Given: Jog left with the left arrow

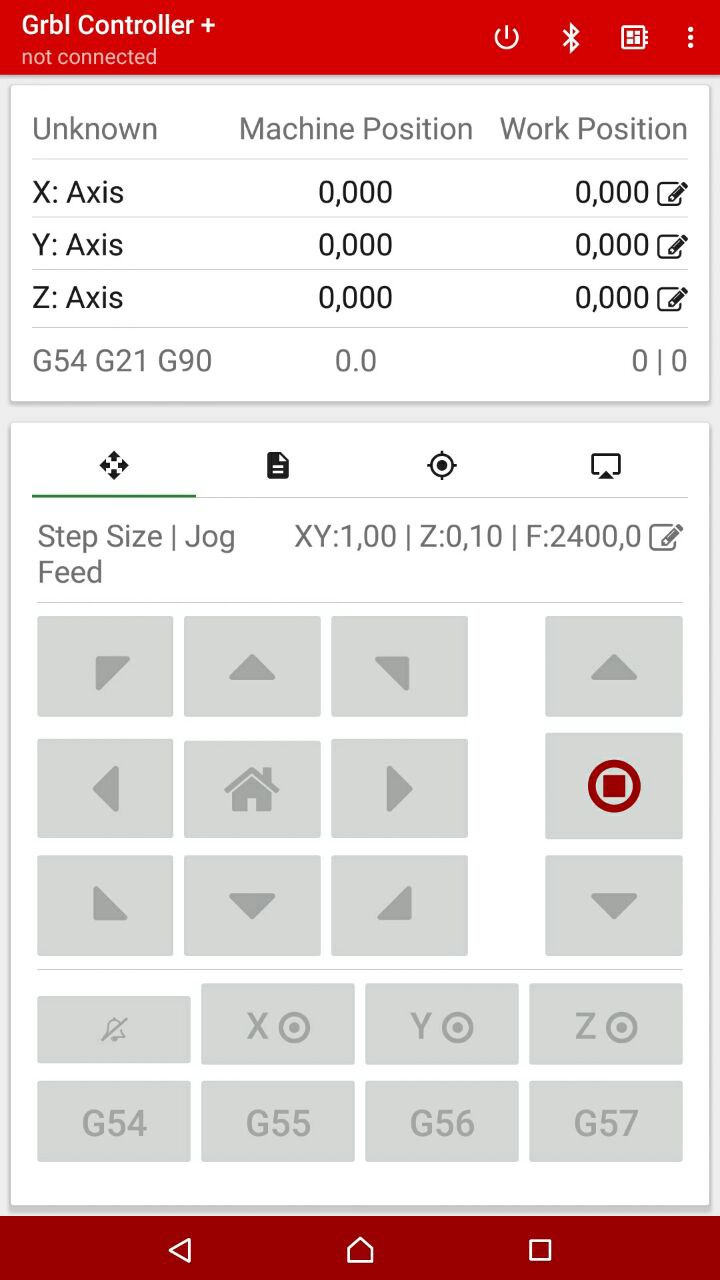Looking at the screenshot, I should (105, 788).
